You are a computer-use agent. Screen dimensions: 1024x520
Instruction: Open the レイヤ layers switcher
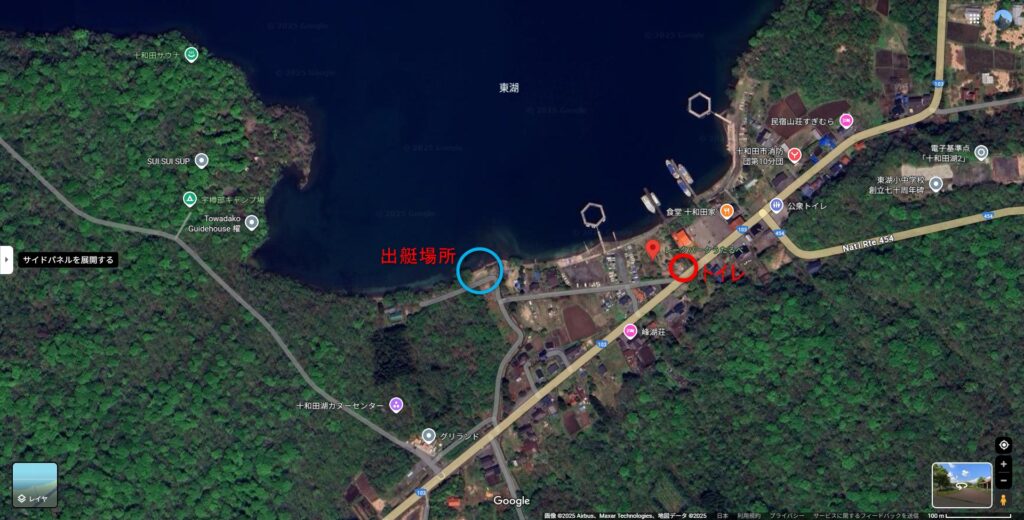pyautogui.click(x=35, y=484)
